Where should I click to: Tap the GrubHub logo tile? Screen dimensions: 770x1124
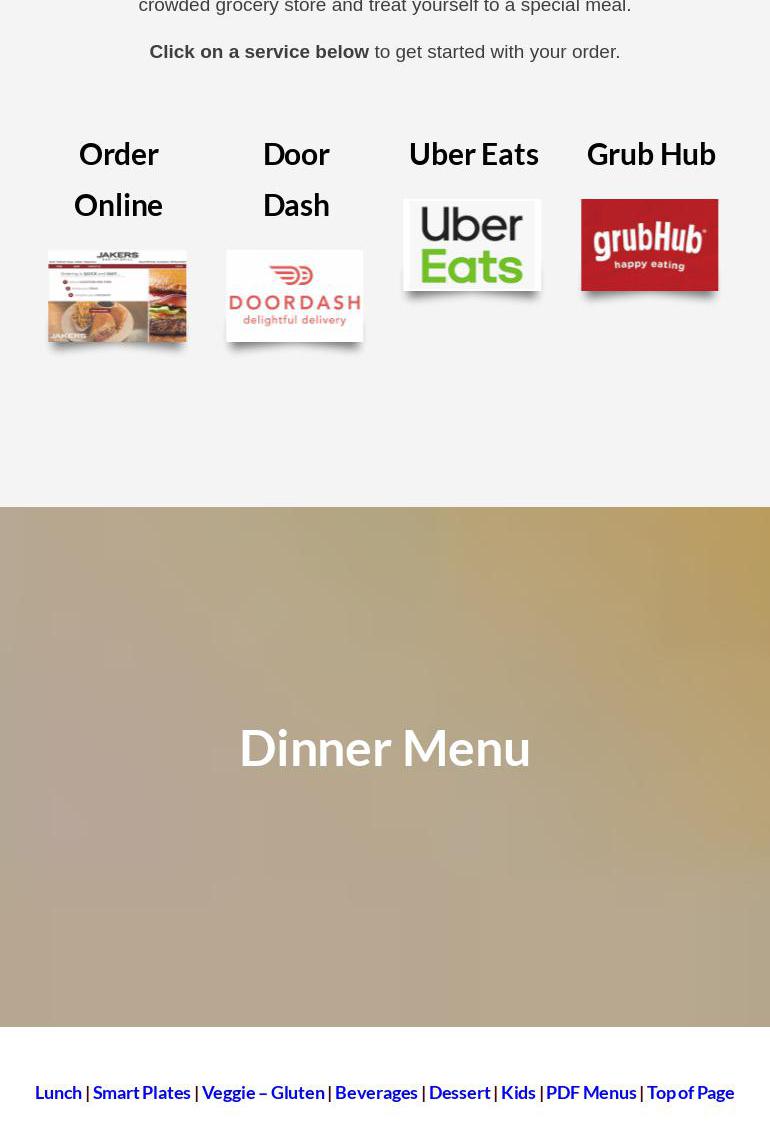(x=649, y=245)
